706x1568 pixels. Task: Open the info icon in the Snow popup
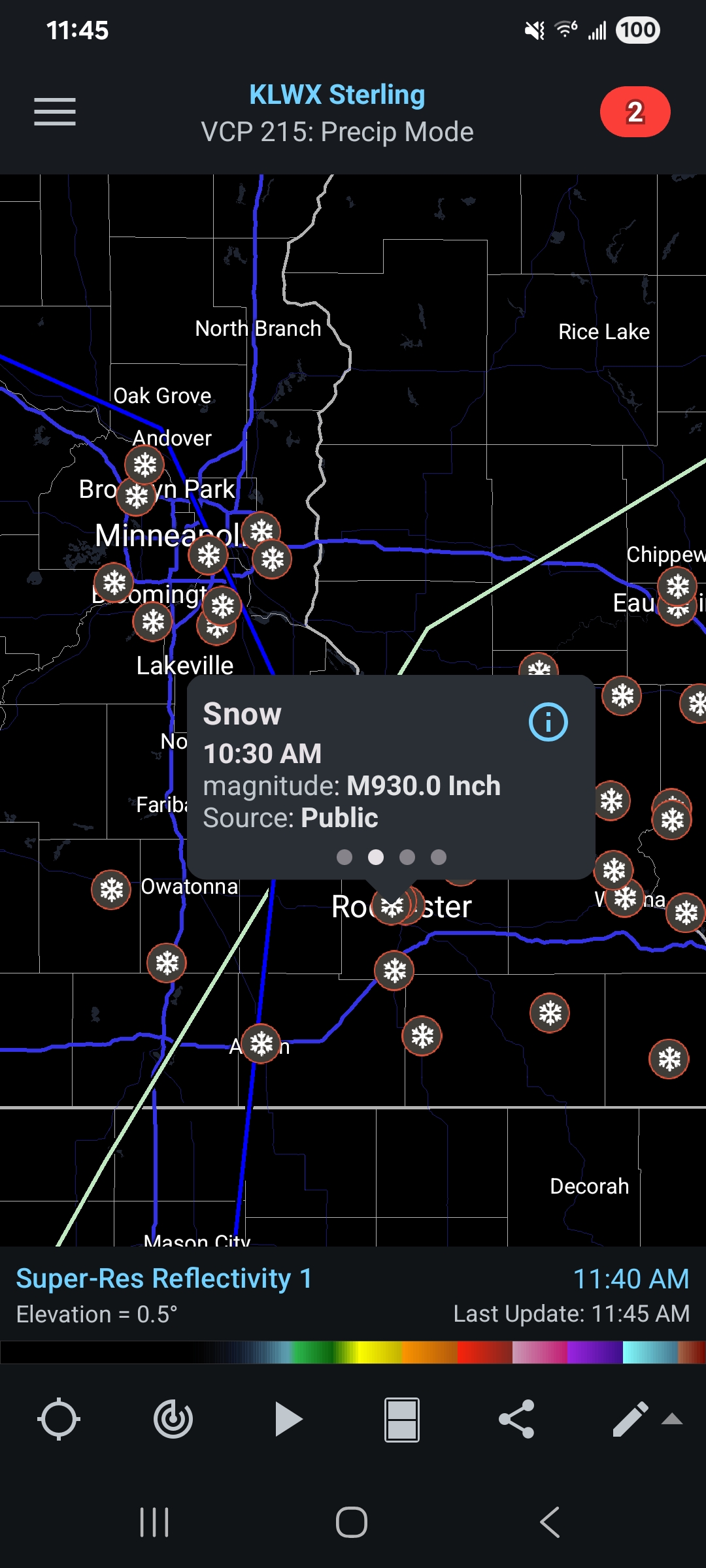[548, 722]
